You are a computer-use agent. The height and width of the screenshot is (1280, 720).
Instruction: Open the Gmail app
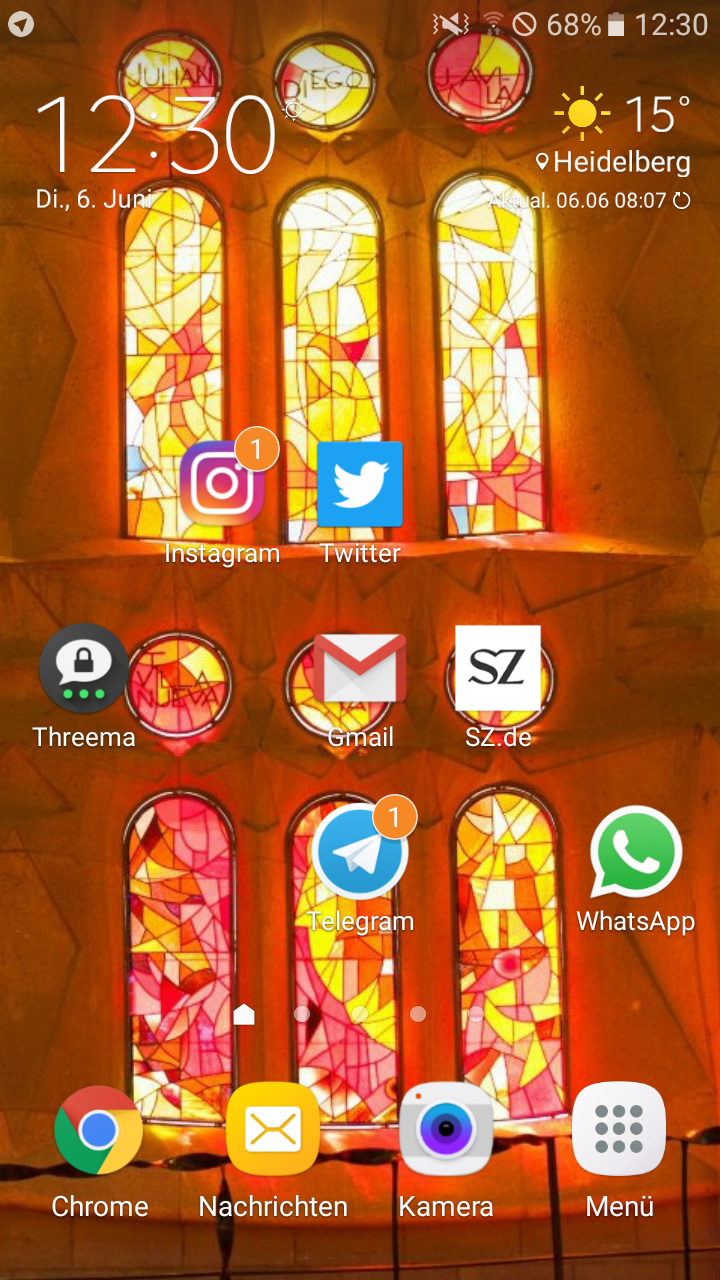(x=360, y=669)
